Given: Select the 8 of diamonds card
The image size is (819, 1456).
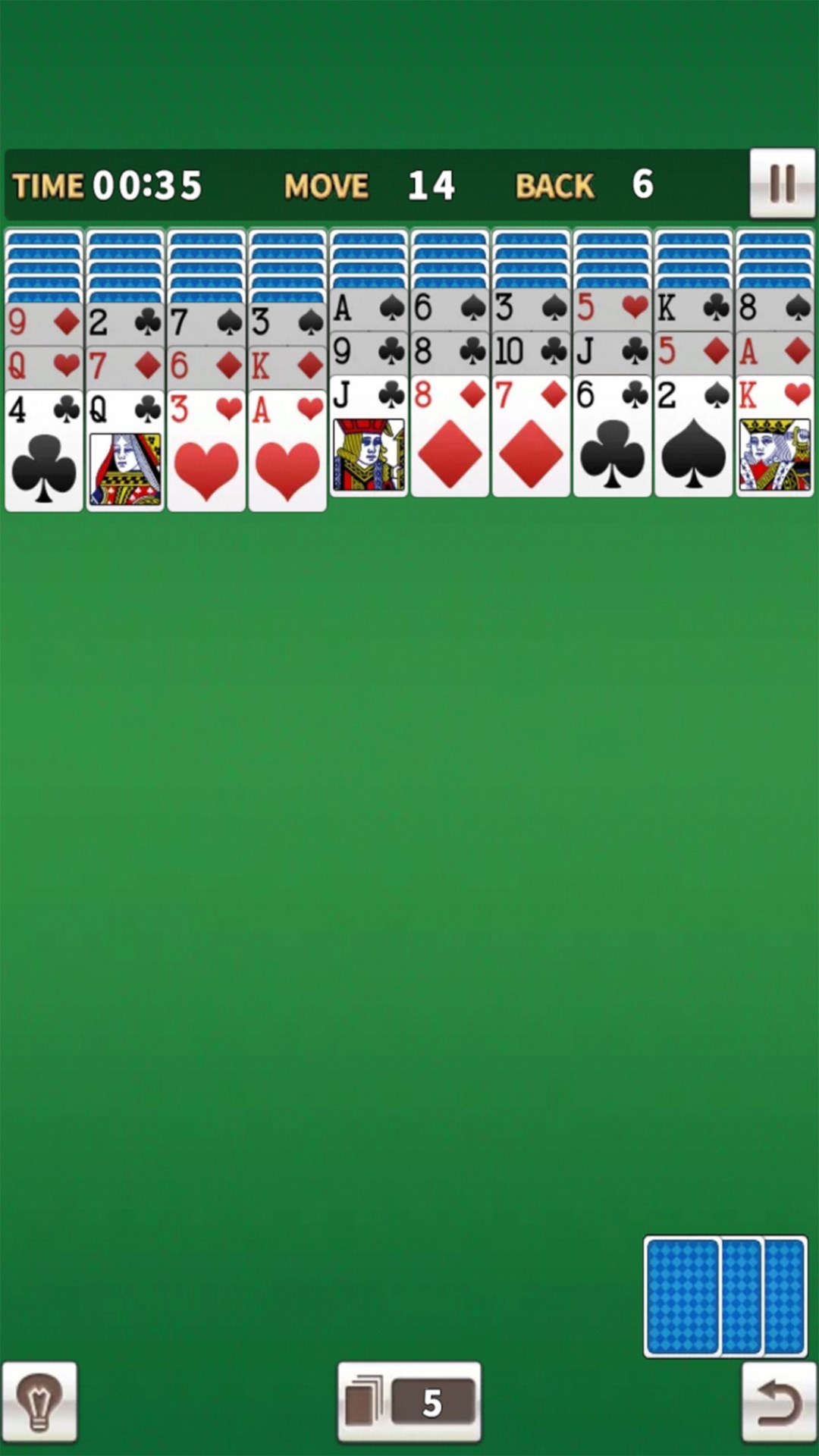Looking at the screenshot, I should coord(450,438).
